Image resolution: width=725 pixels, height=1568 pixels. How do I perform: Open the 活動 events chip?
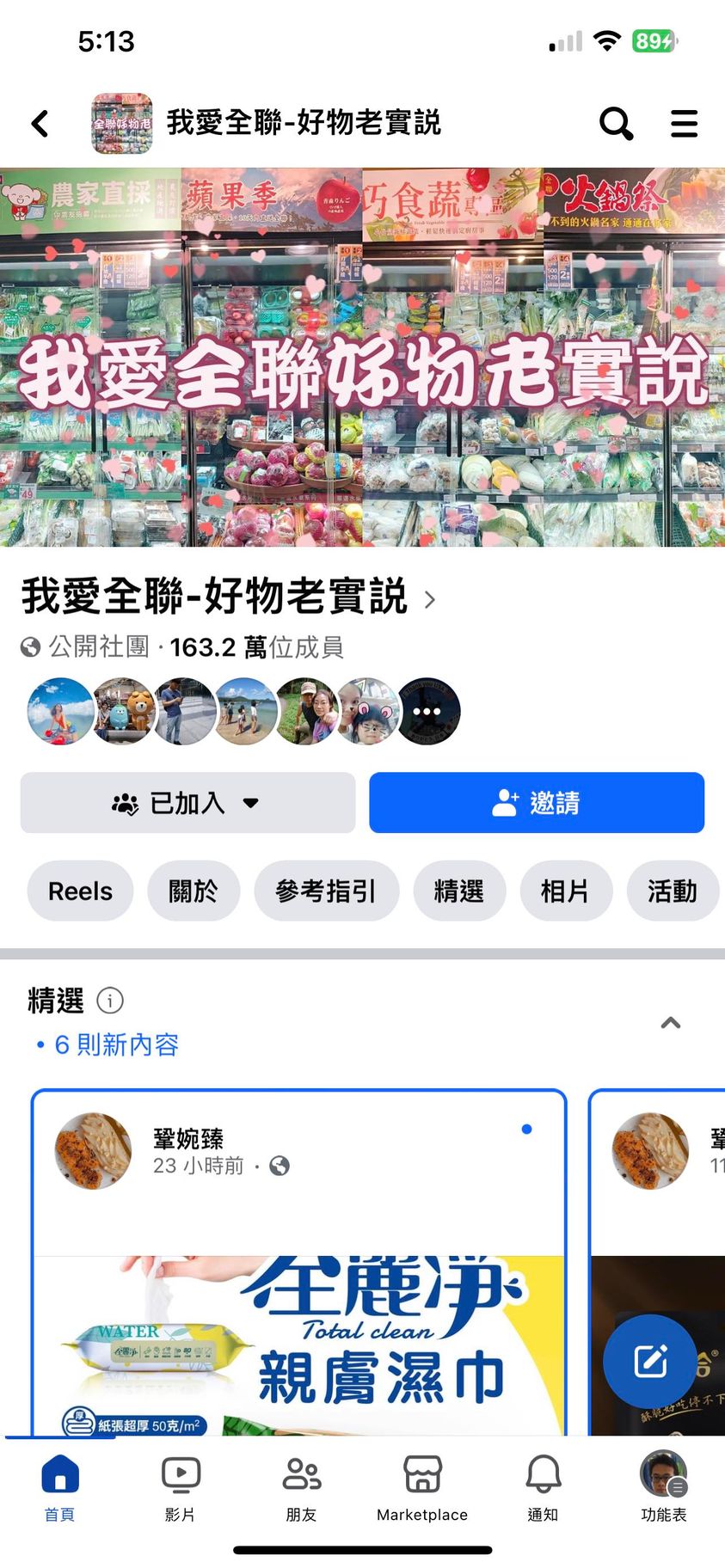tap(672, 891)
